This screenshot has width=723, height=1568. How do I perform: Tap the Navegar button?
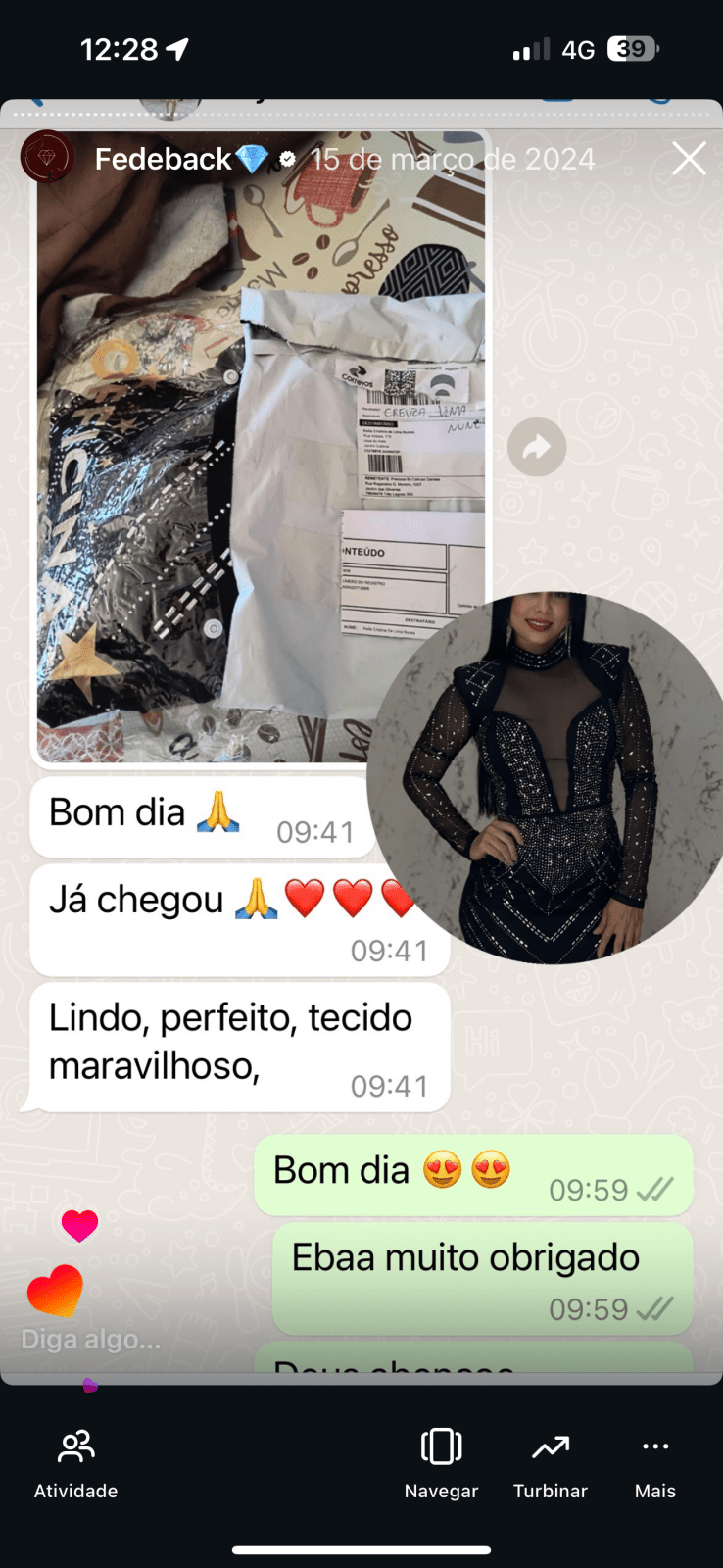441,1462
